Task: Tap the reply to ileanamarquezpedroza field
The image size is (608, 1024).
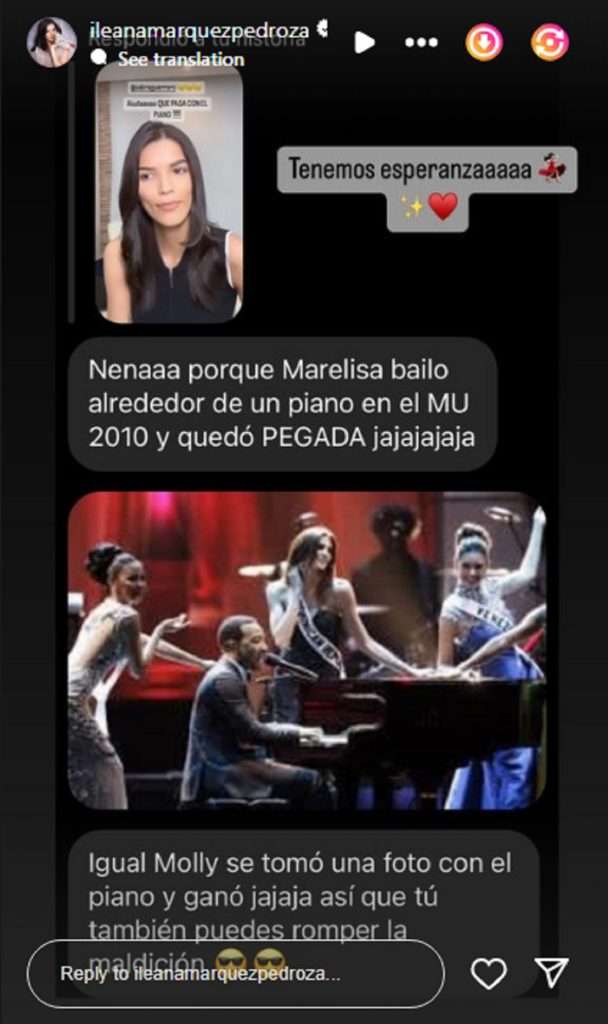Action: click(x=235, y=973)
